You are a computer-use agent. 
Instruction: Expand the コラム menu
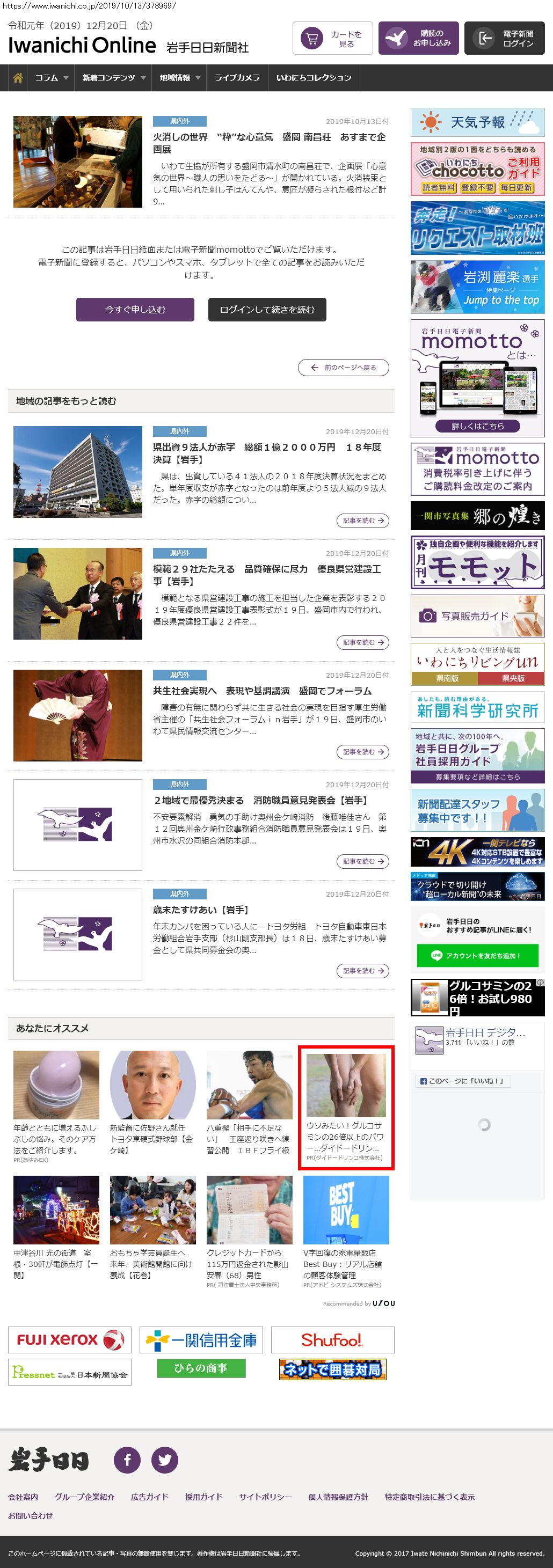(x=51, y=78)
